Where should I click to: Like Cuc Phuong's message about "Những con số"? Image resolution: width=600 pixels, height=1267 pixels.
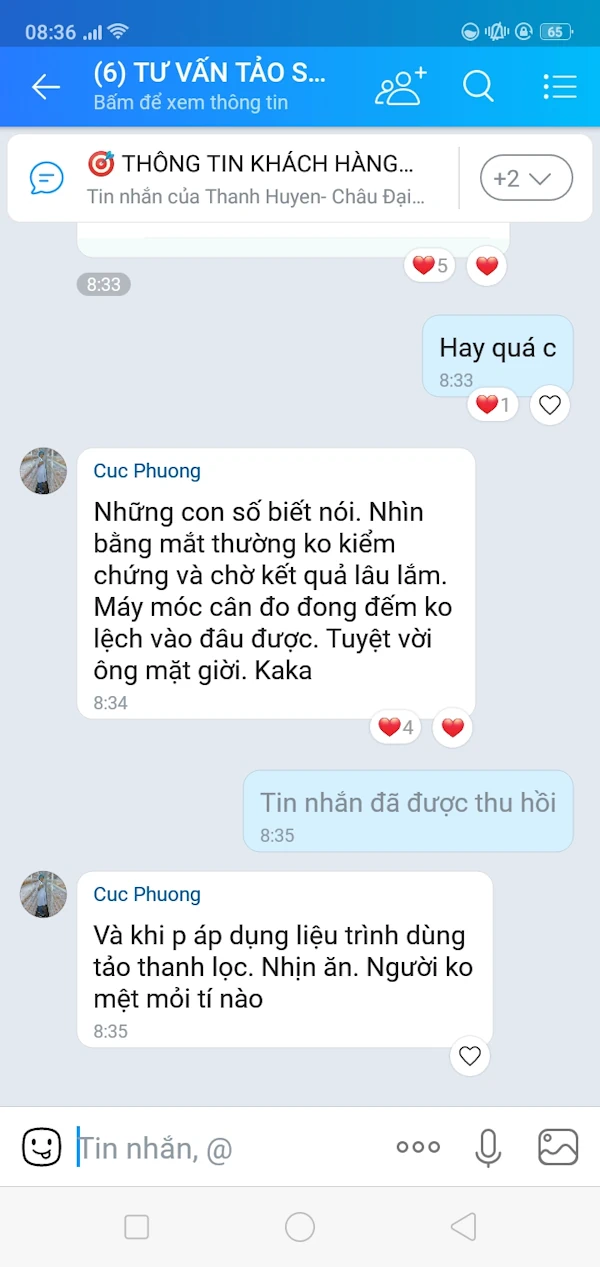pos(453,727)
